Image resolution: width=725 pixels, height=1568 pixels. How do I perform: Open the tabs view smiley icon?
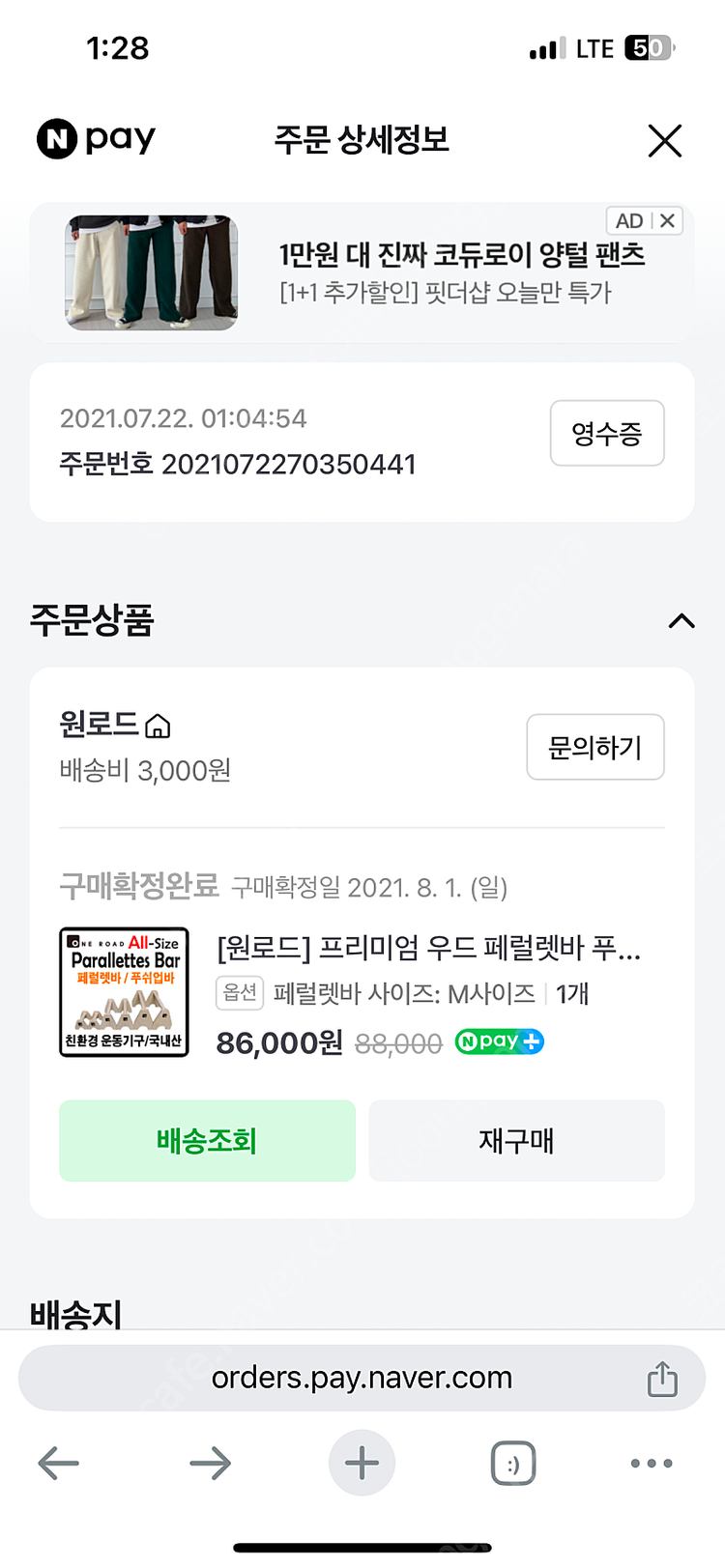512,1463
